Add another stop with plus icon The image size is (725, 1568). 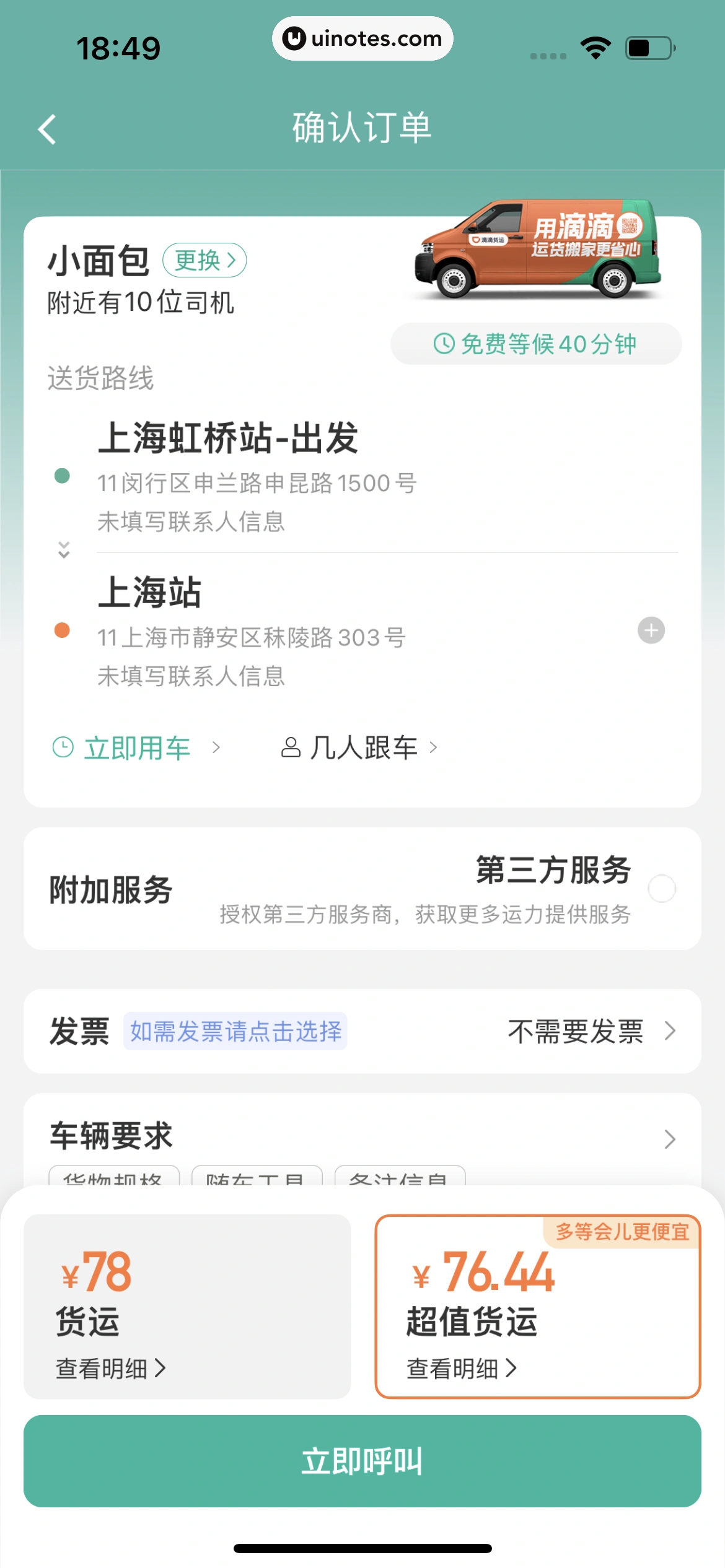point(651,630)
